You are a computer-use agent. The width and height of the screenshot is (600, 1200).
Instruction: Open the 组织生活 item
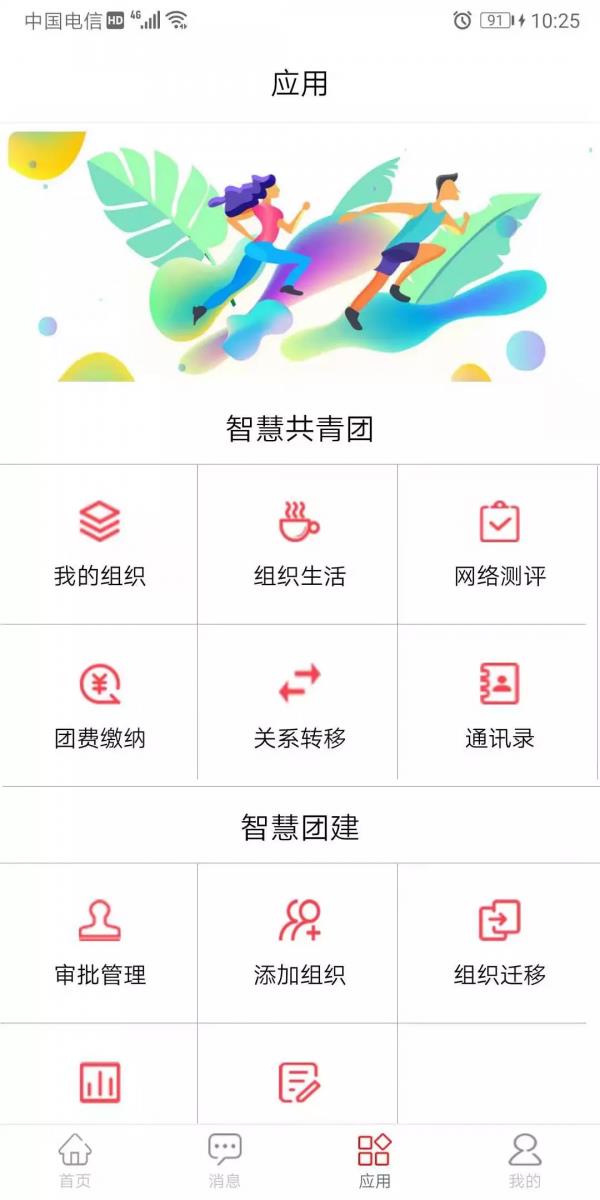coord(299,544)
